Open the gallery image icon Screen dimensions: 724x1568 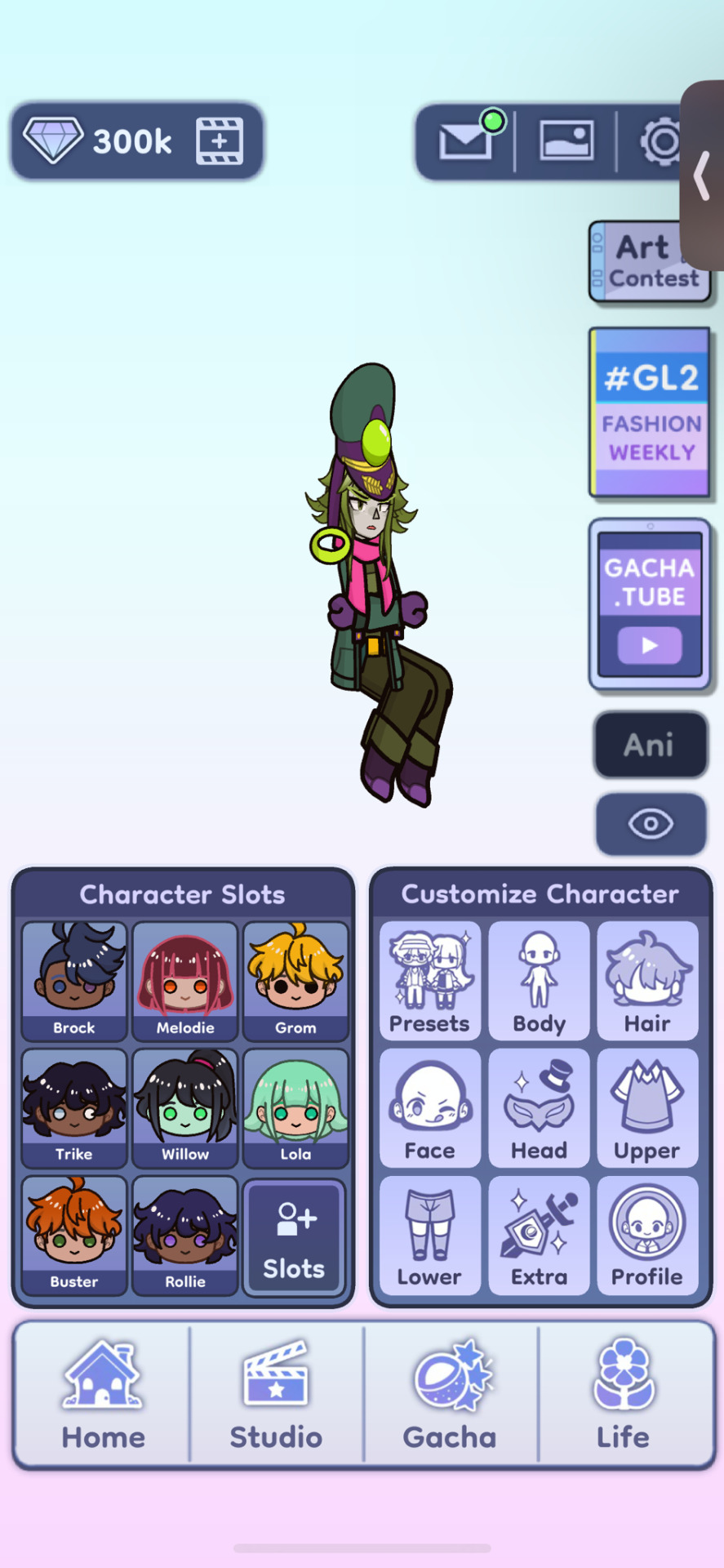[x=566, y=141]
